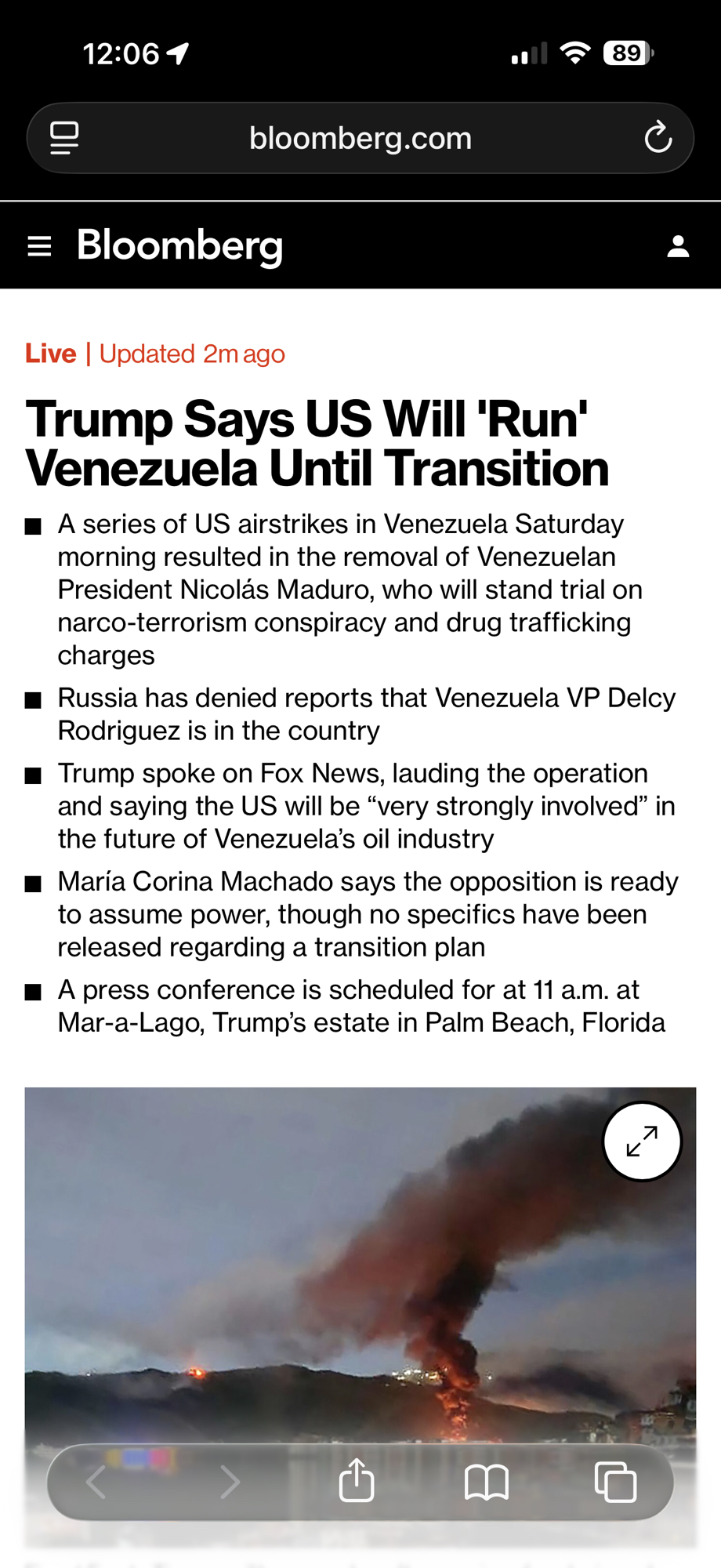Image resolution: width=721 pixels, height=1568 pixels.
Task: Open the Bloomberg hamburger menu
Action: pyautogui.click(x=39, y=246)
